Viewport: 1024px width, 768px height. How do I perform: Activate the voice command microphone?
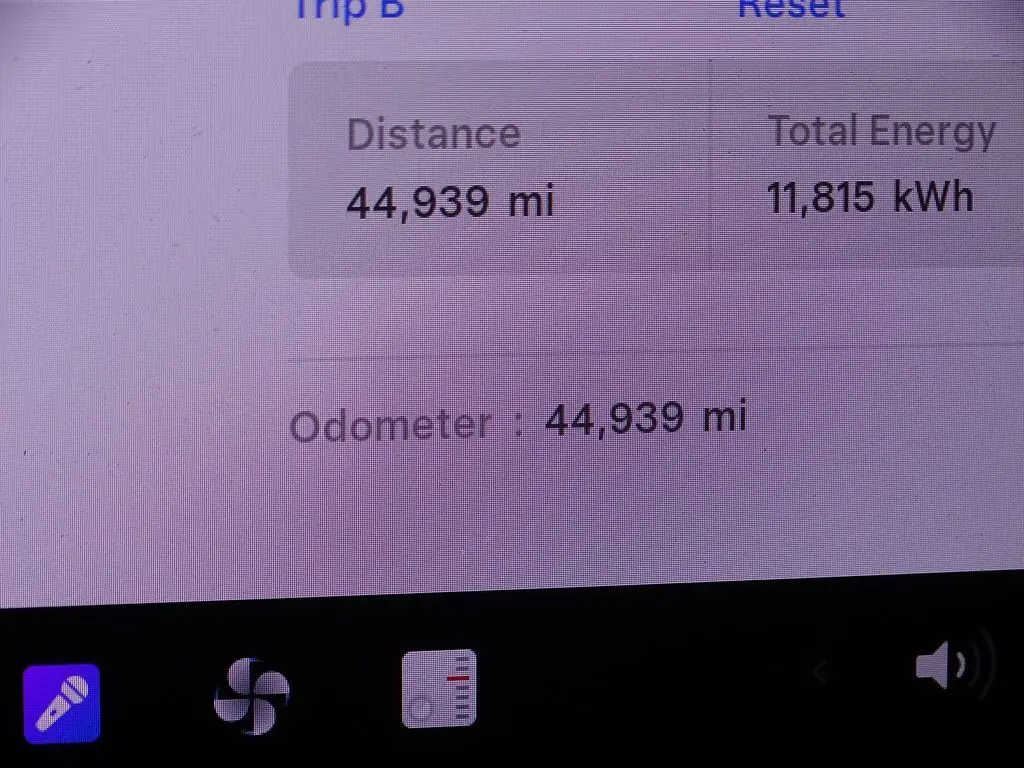[62, 702]
